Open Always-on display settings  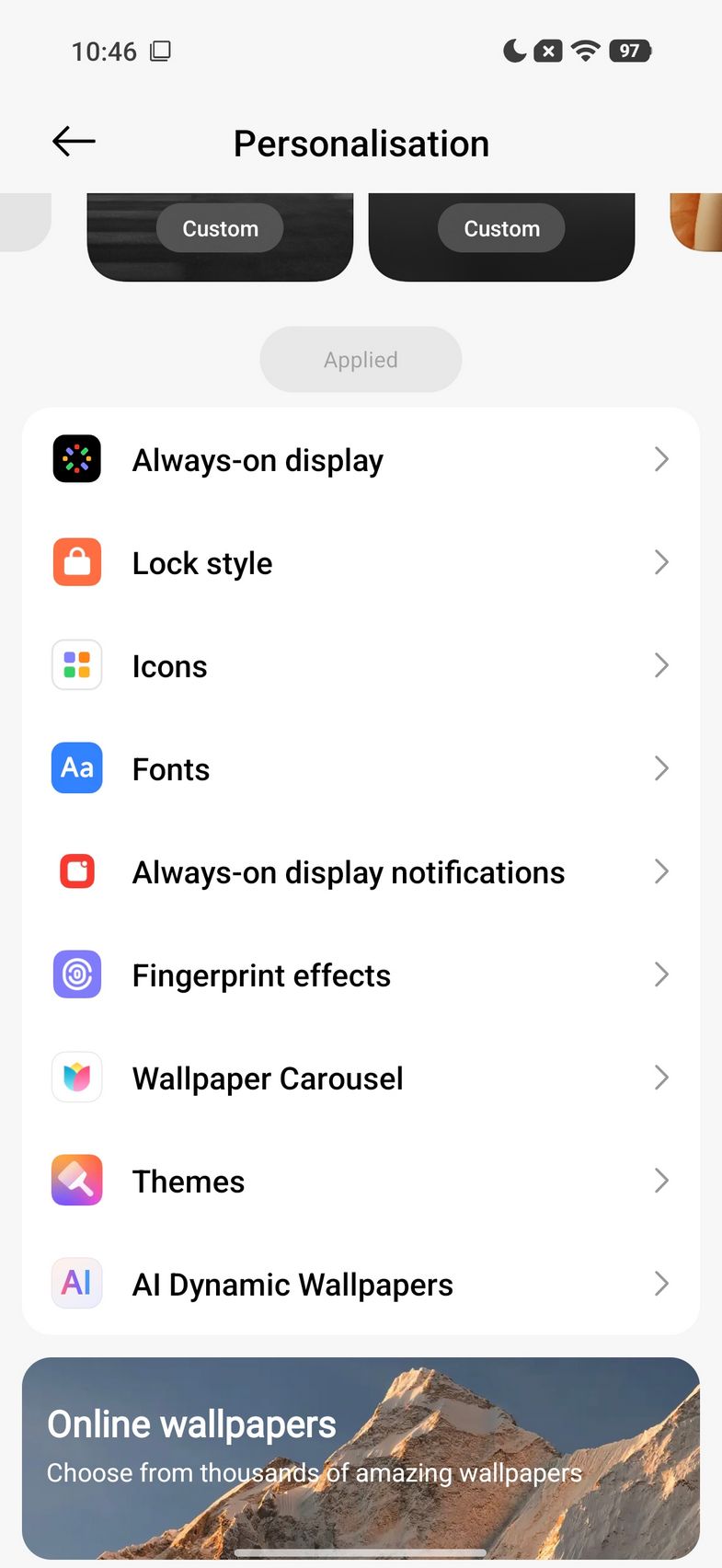tap(361, 460)
